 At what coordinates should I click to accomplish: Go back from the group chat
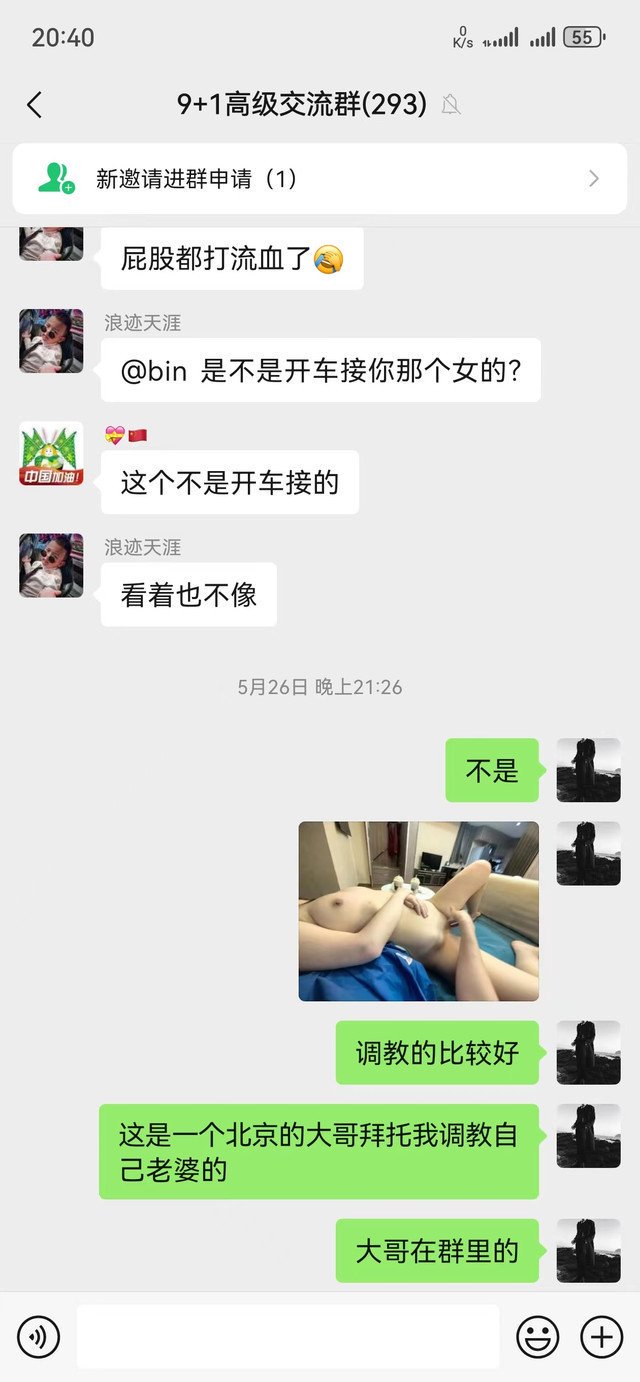click(x=35, y=105)
